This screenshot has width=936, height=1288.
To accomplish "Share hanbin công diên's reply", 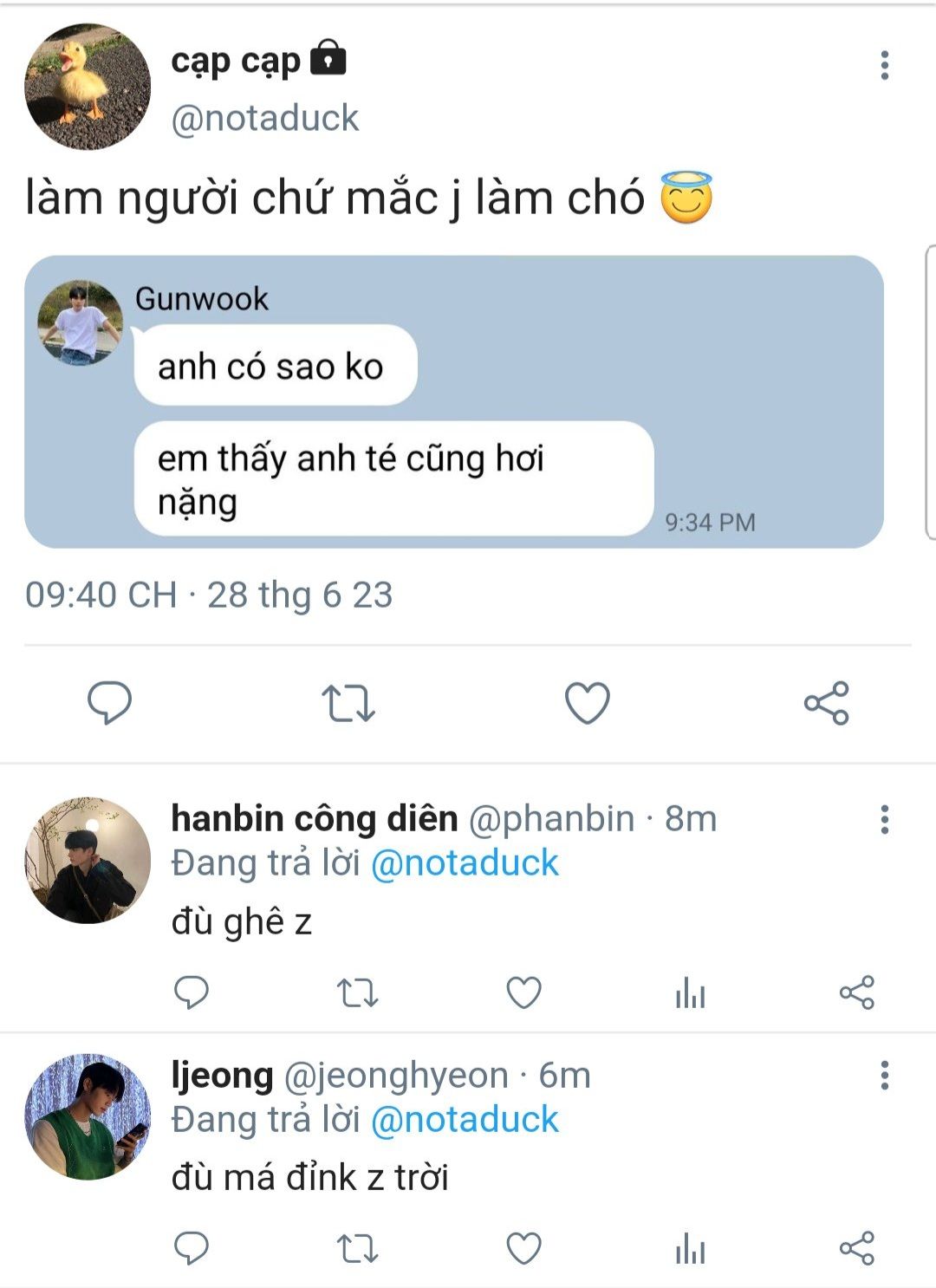I will pos(857,992).
